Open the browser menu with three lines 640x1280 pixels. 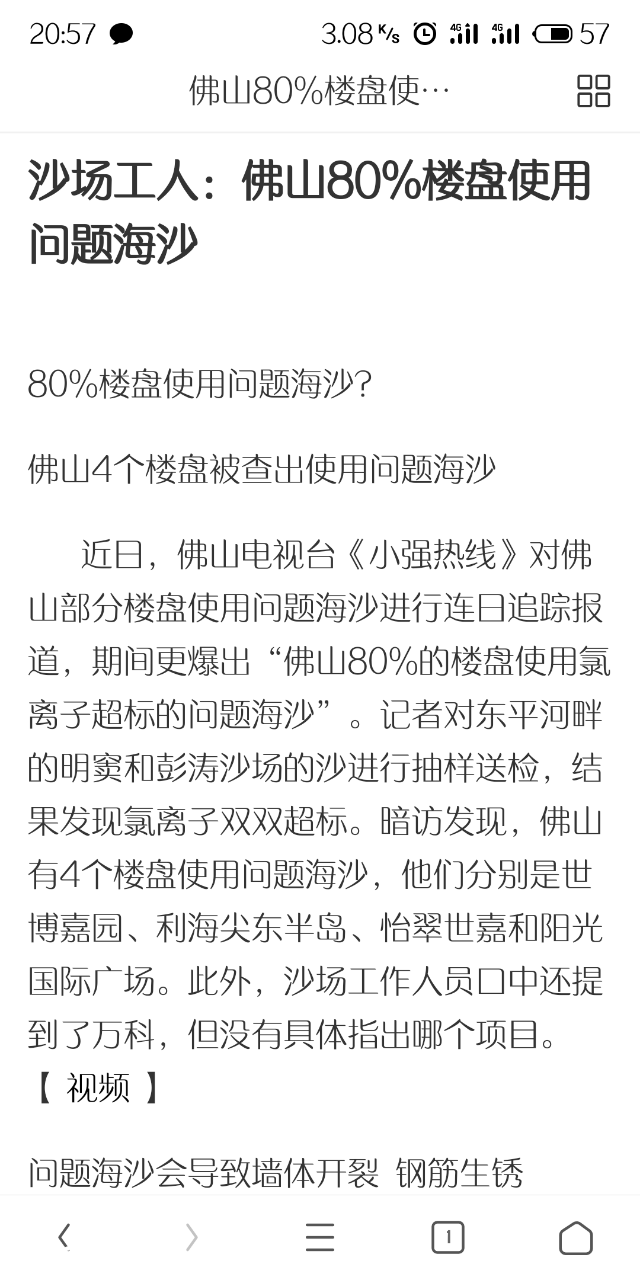click(320, 1238)
